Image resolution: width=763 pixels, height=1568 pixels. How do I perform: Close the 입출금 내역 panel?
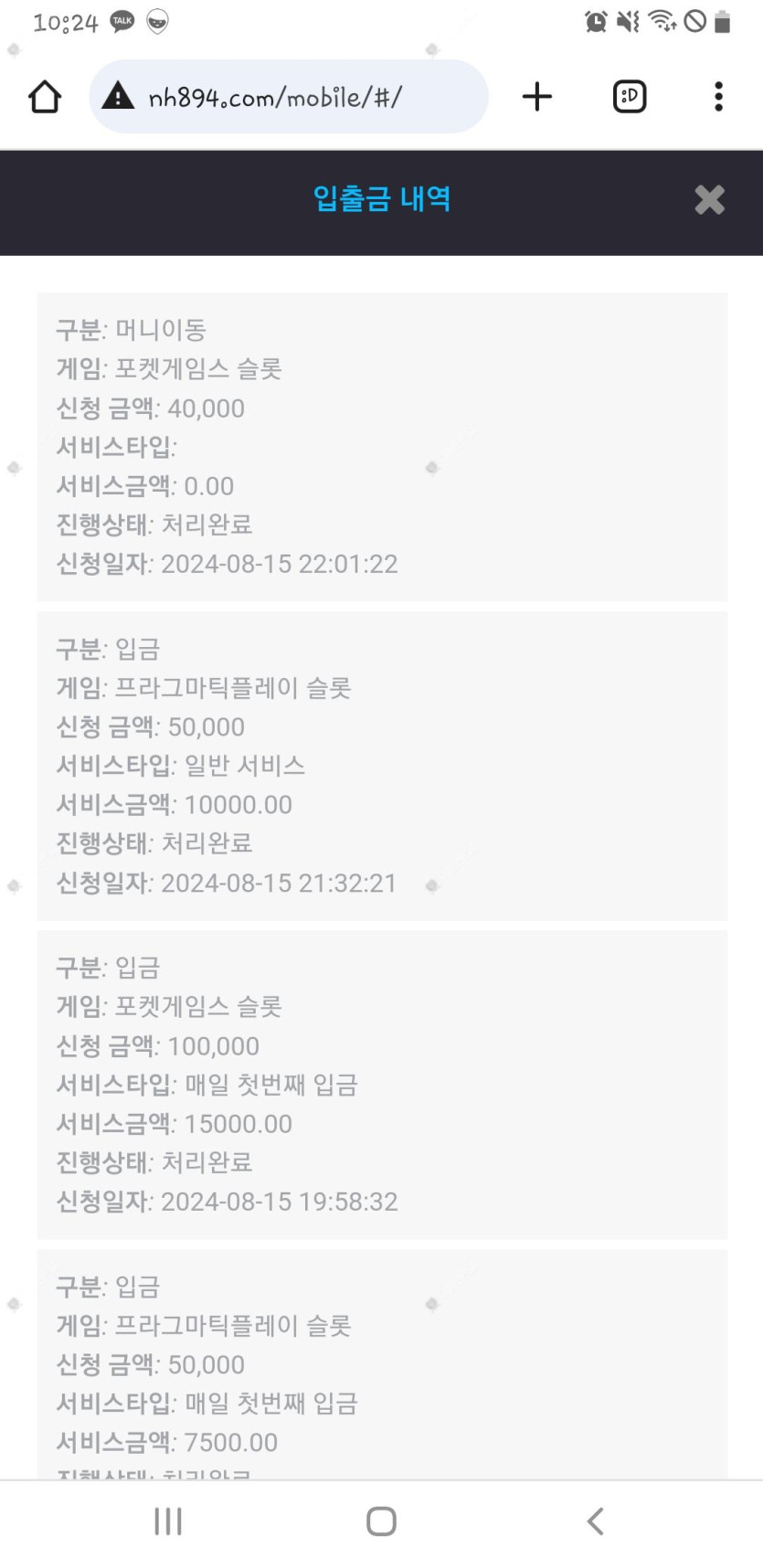tap(709, 199)
